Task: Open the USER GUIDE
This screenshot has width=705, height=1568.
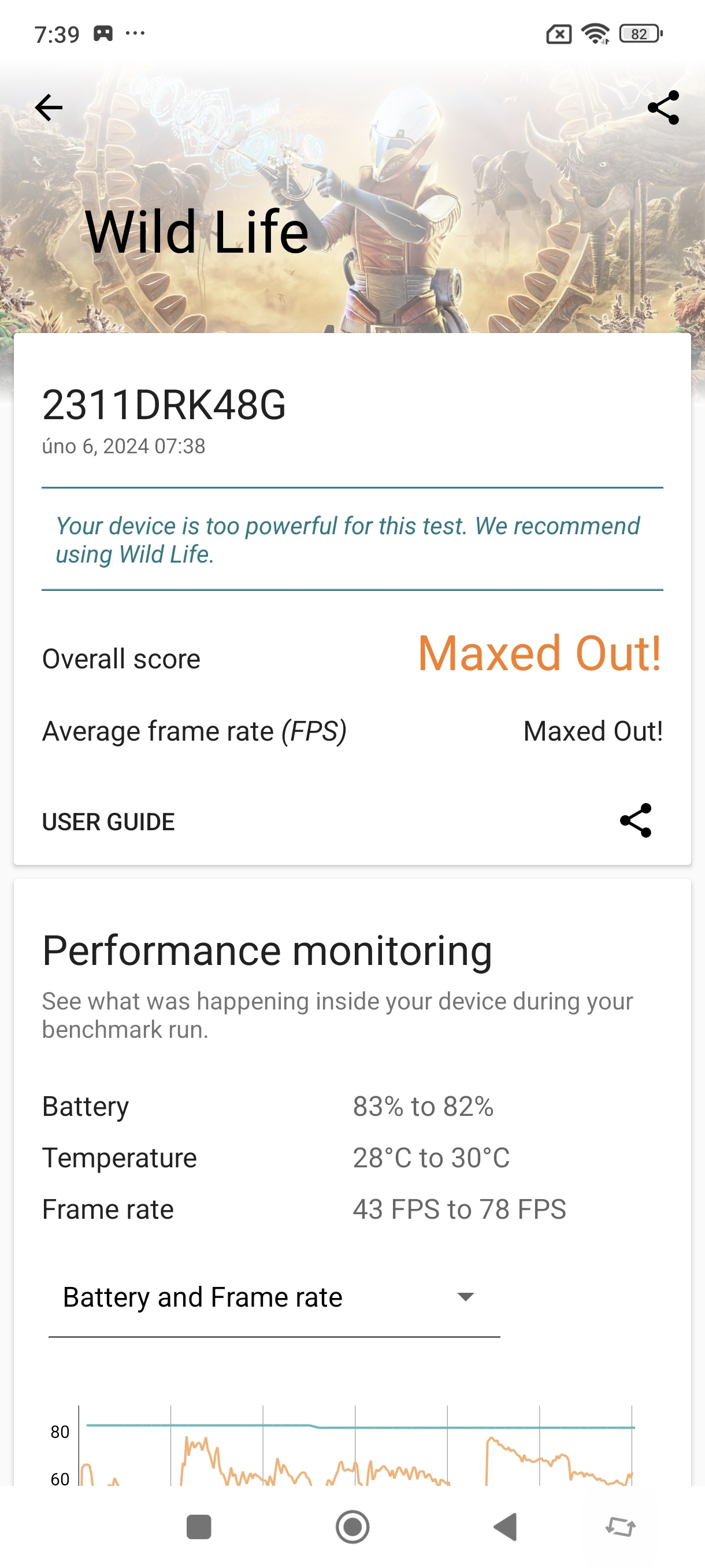Action: (107, 822)
